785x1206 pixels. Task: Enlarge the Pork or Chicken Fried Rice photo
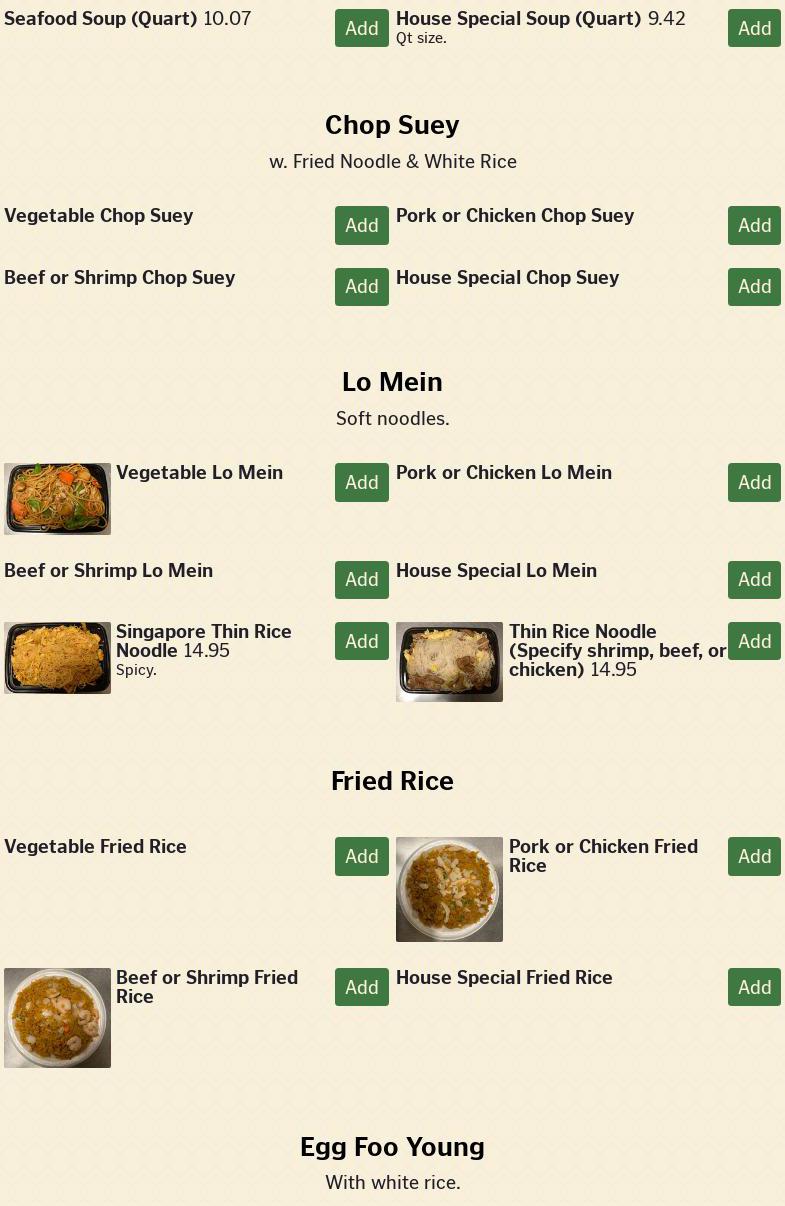pos(449,889)
